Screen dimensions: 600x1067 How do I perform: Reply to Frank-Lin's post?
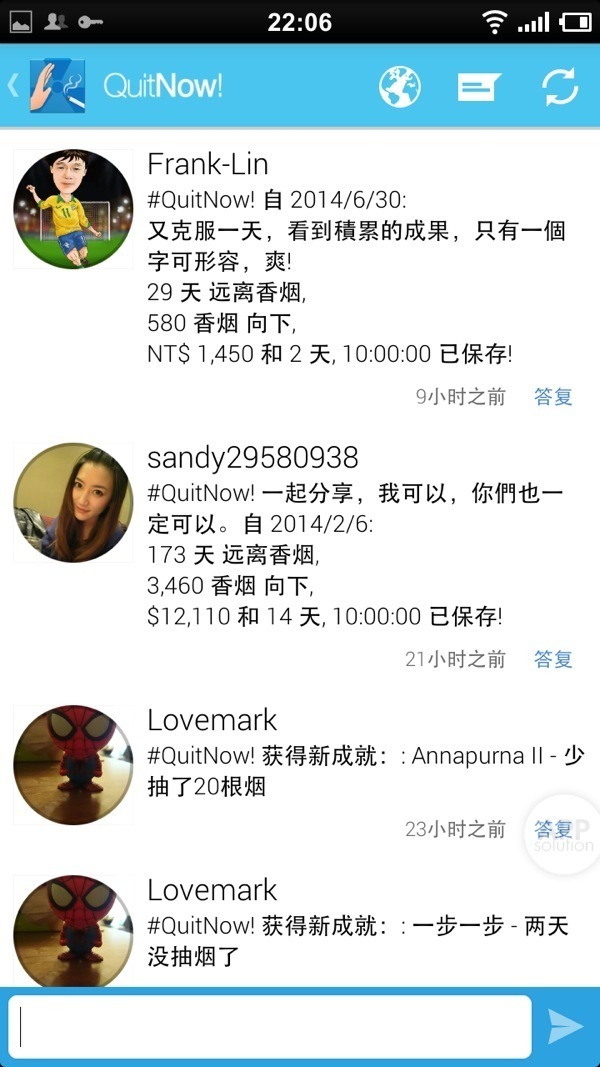coord(553,397)
